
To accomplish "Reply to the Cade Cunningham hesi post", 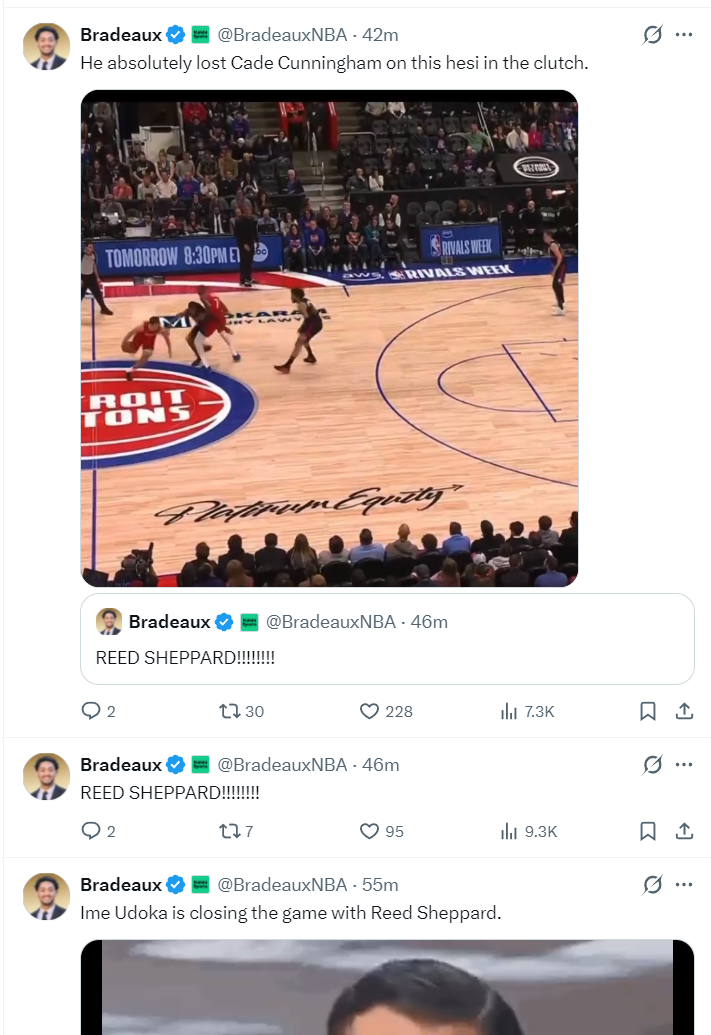I will click(x=91, y=711).
